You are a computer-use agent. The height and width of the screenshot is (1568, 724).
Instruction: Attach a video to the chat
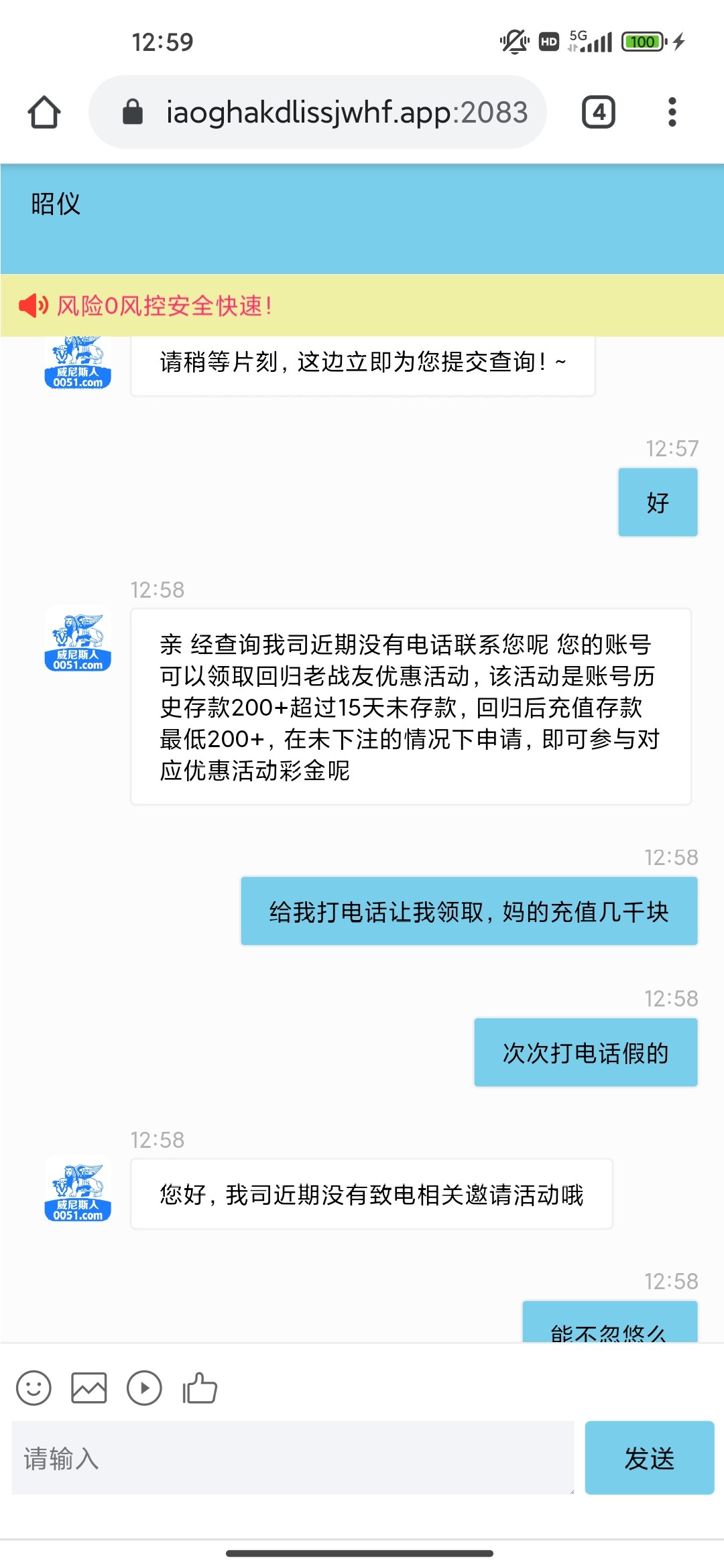(x=144, y=1388)
